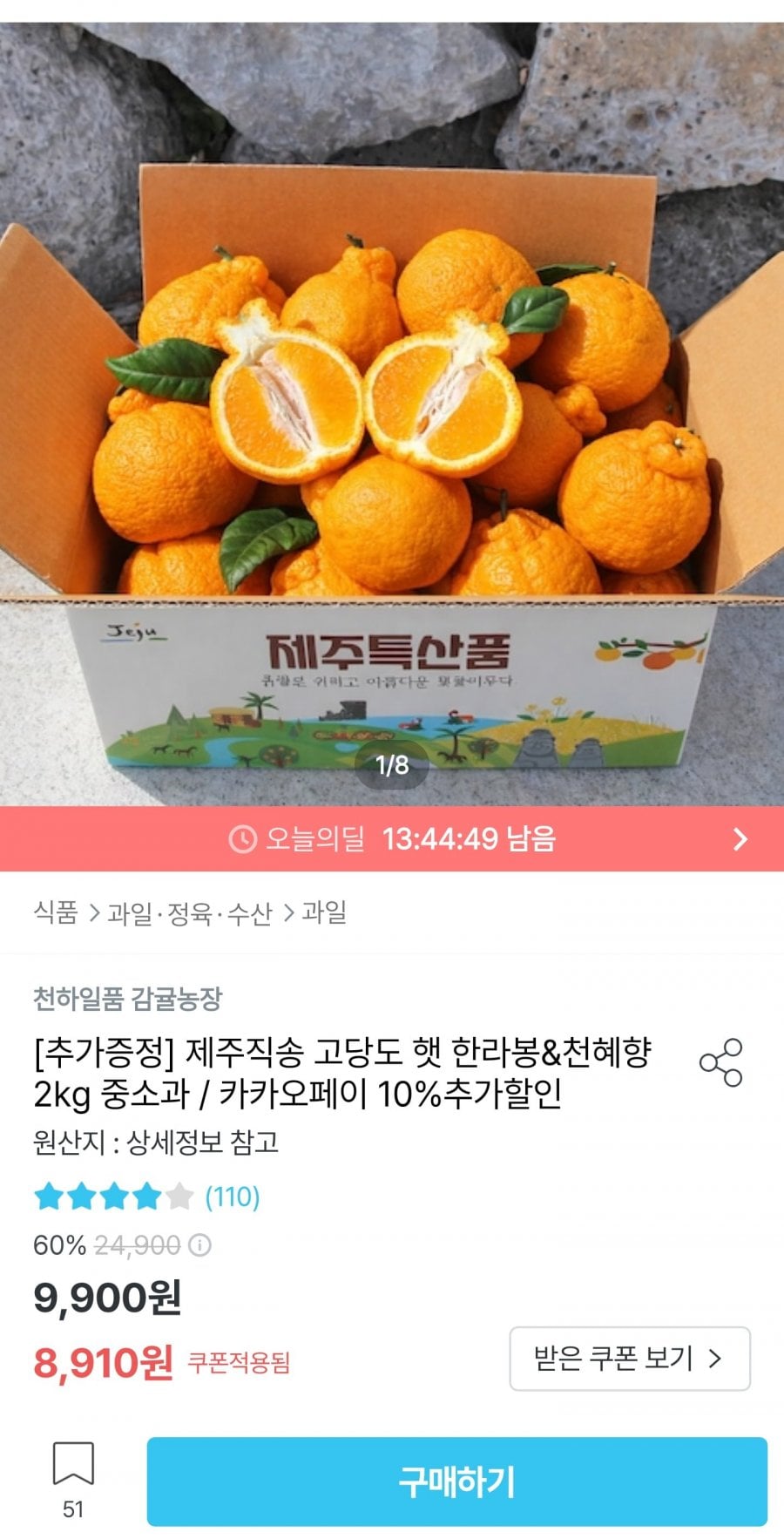View the 110 product reviews
Viewport: 784px width, 1539px height.
point(232,1197)
